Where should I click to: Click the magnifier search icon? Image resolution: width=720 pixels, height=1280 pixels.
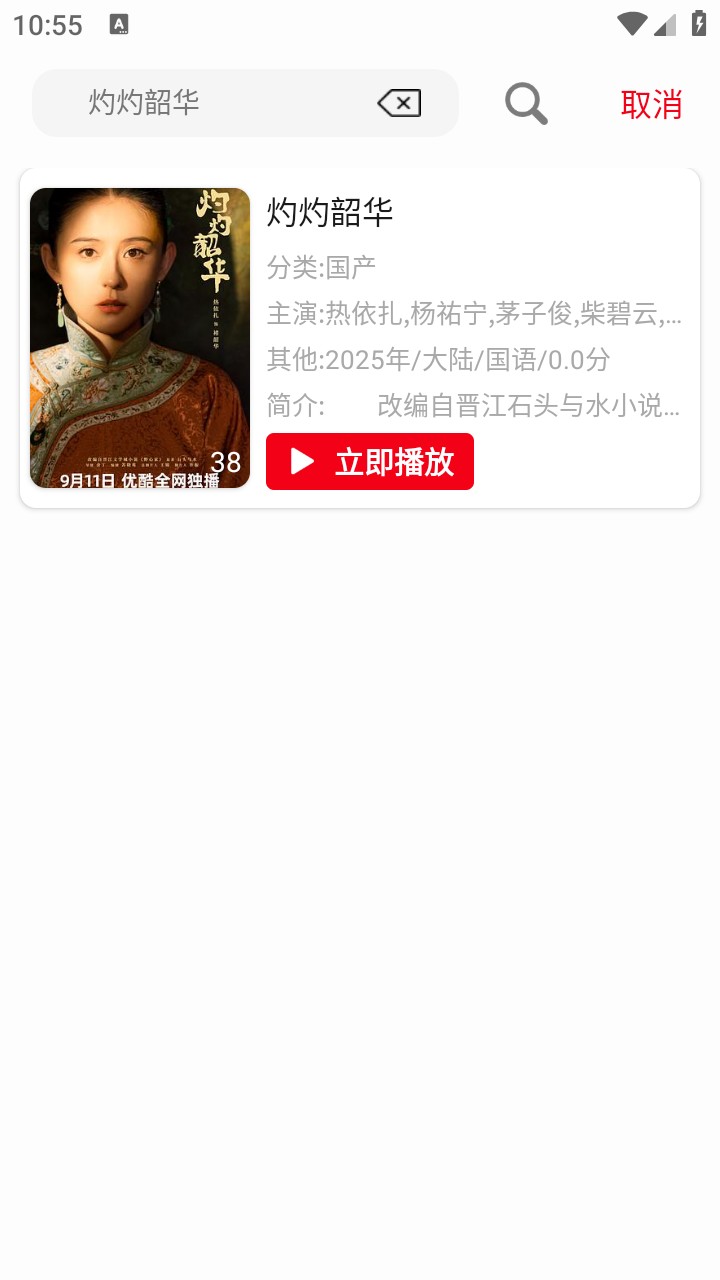tap(524, 102)
